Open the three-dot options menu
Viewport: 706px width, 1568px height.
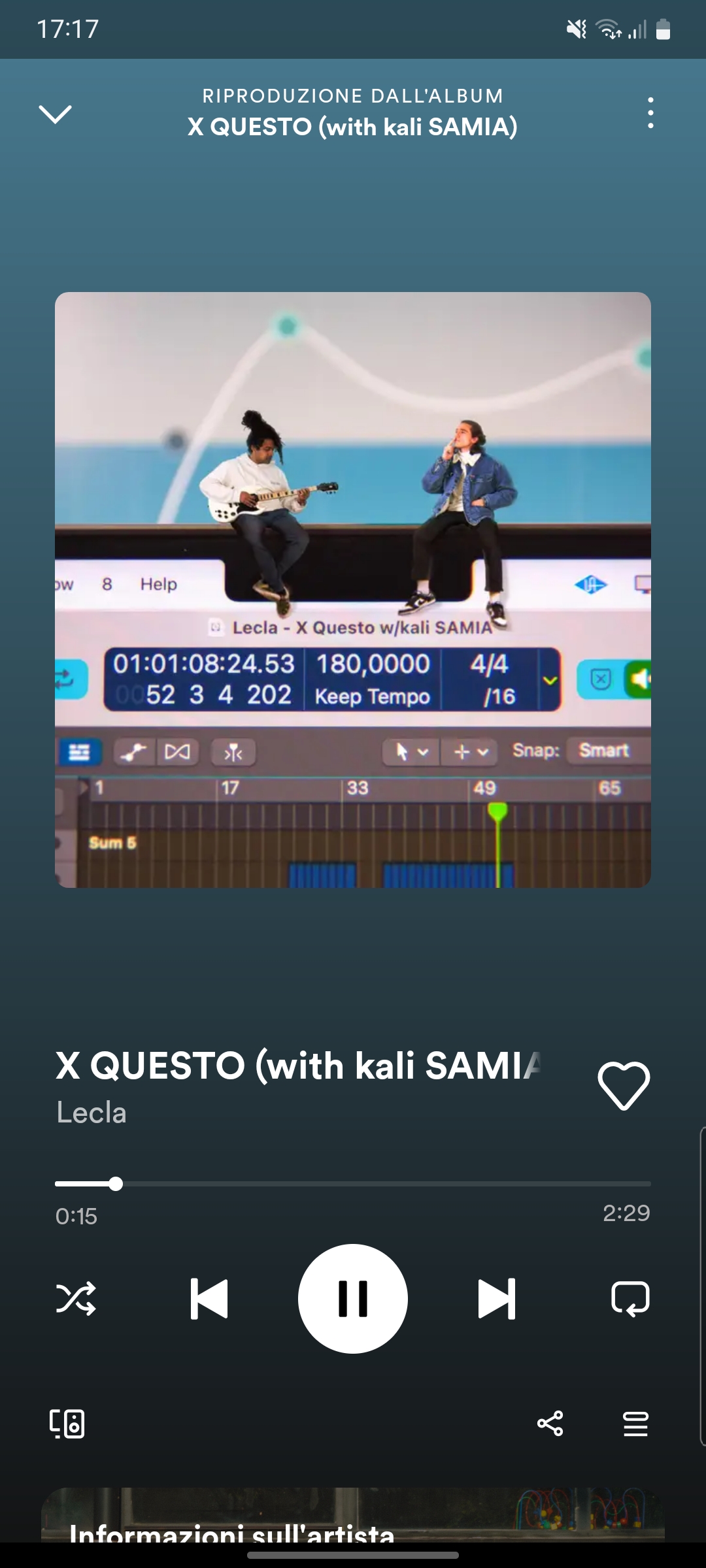[x=650, y=113]
